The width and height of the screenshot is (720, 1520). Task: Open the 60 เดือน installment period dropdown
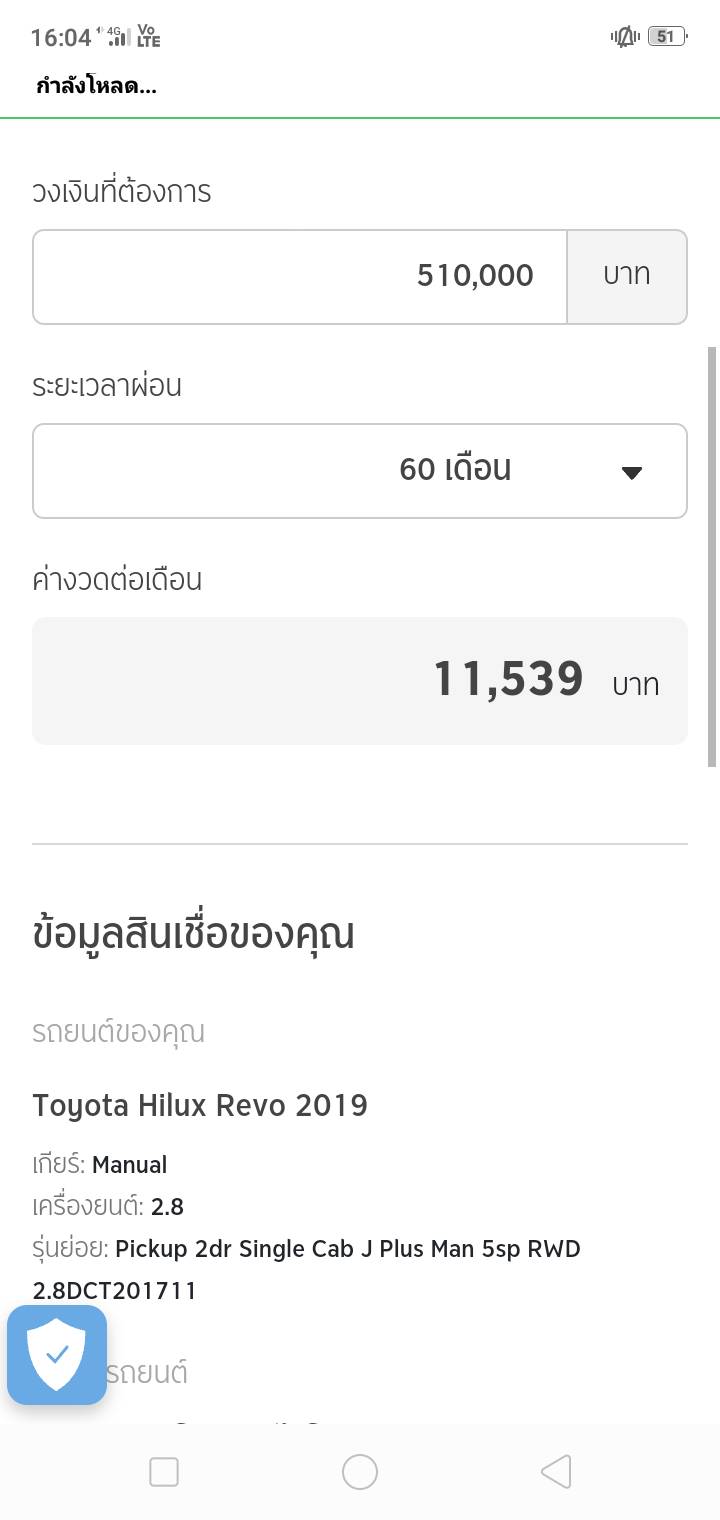pos(360,471)
